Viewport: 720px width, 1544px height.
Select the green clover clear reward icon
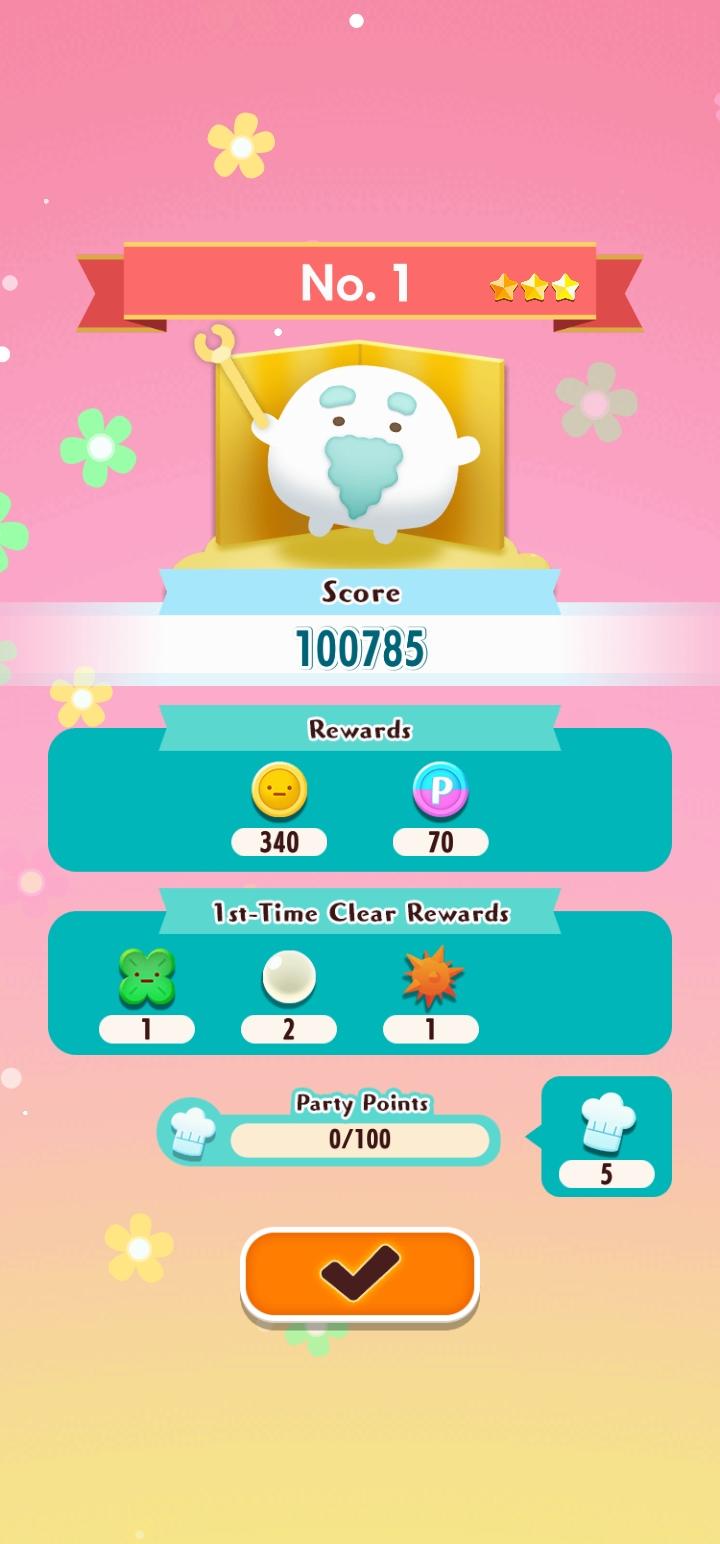(x=148, y=972)
